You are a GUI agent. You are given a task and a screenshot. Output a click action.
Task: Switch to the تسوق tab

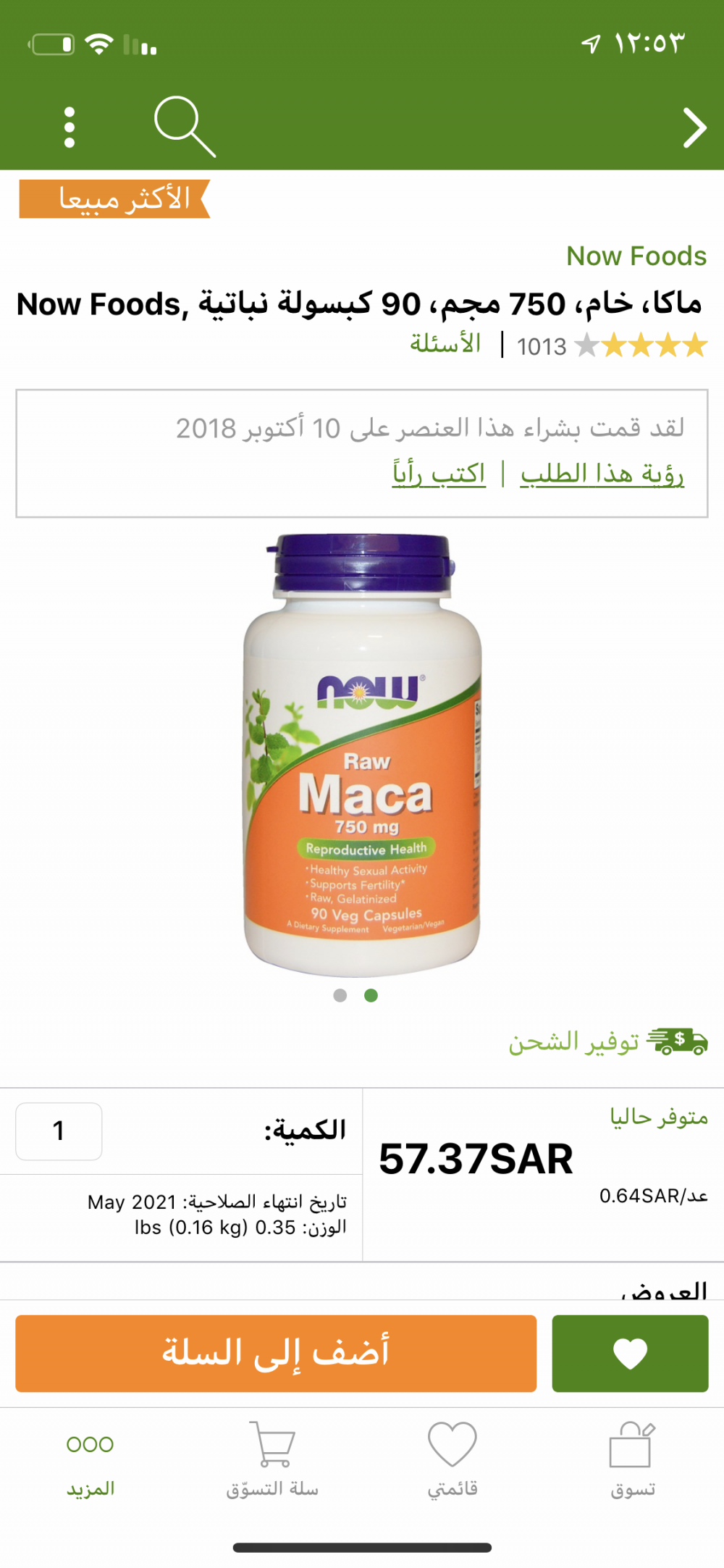point(632,1459)
